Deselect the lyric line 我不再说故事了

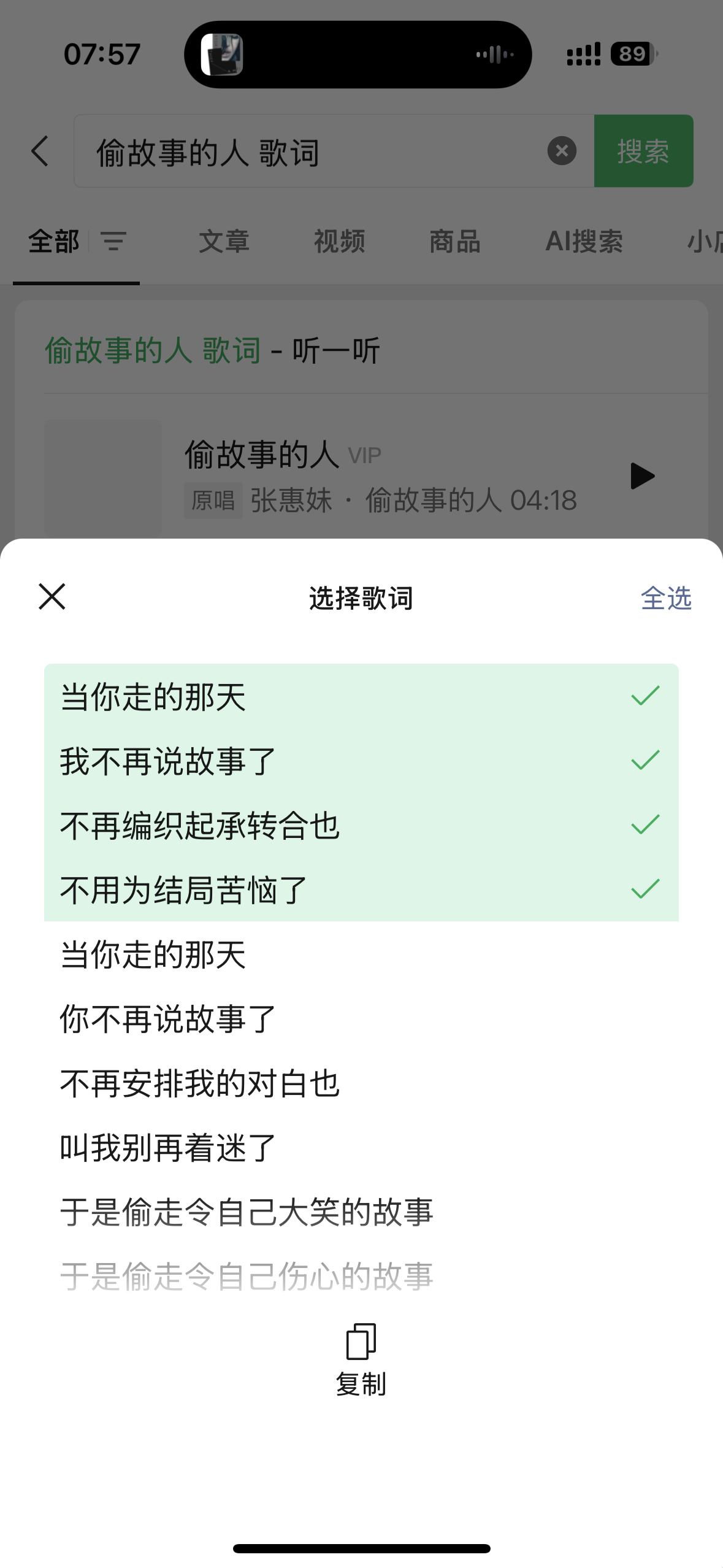(361, 761)
